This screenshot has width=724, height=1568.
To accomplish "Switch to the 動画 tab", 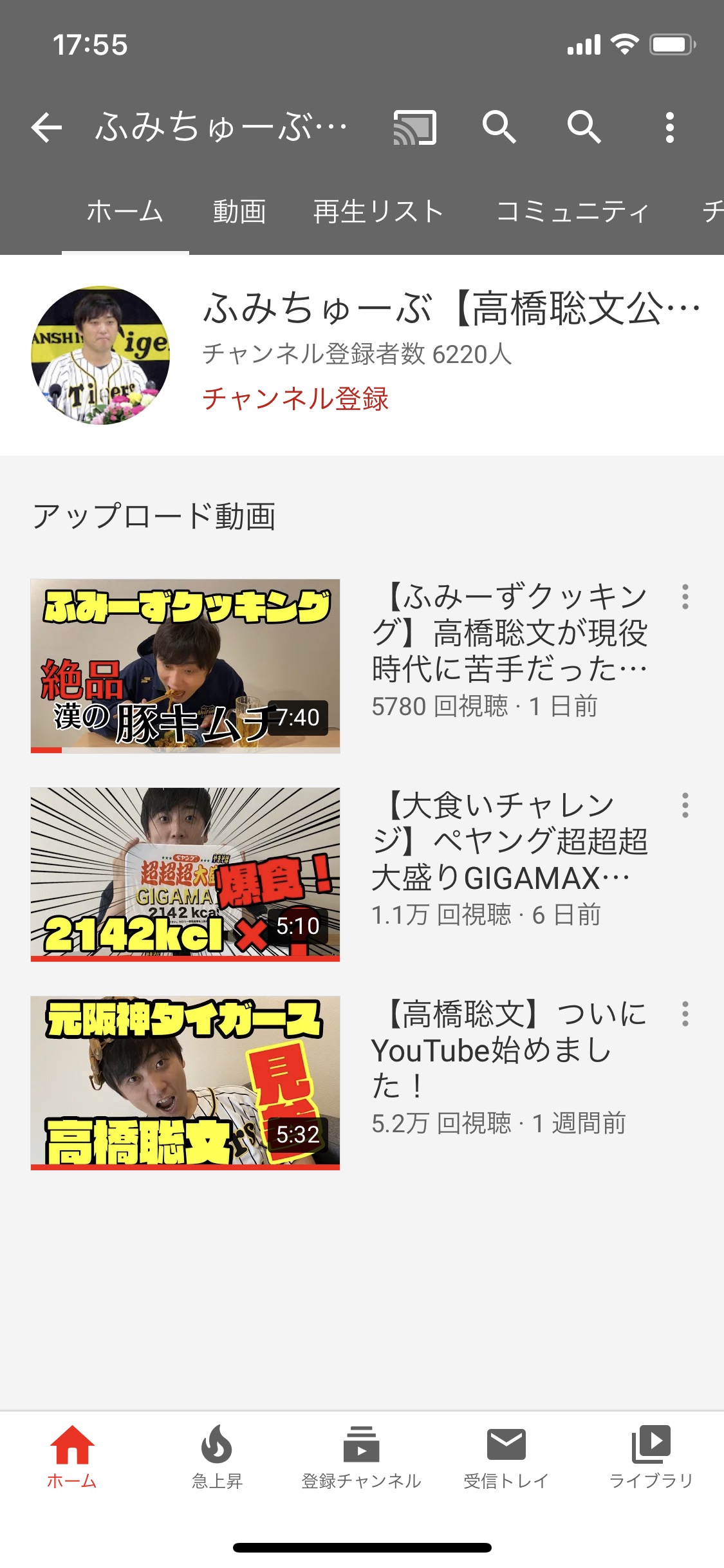I will (x=239, y=212).
